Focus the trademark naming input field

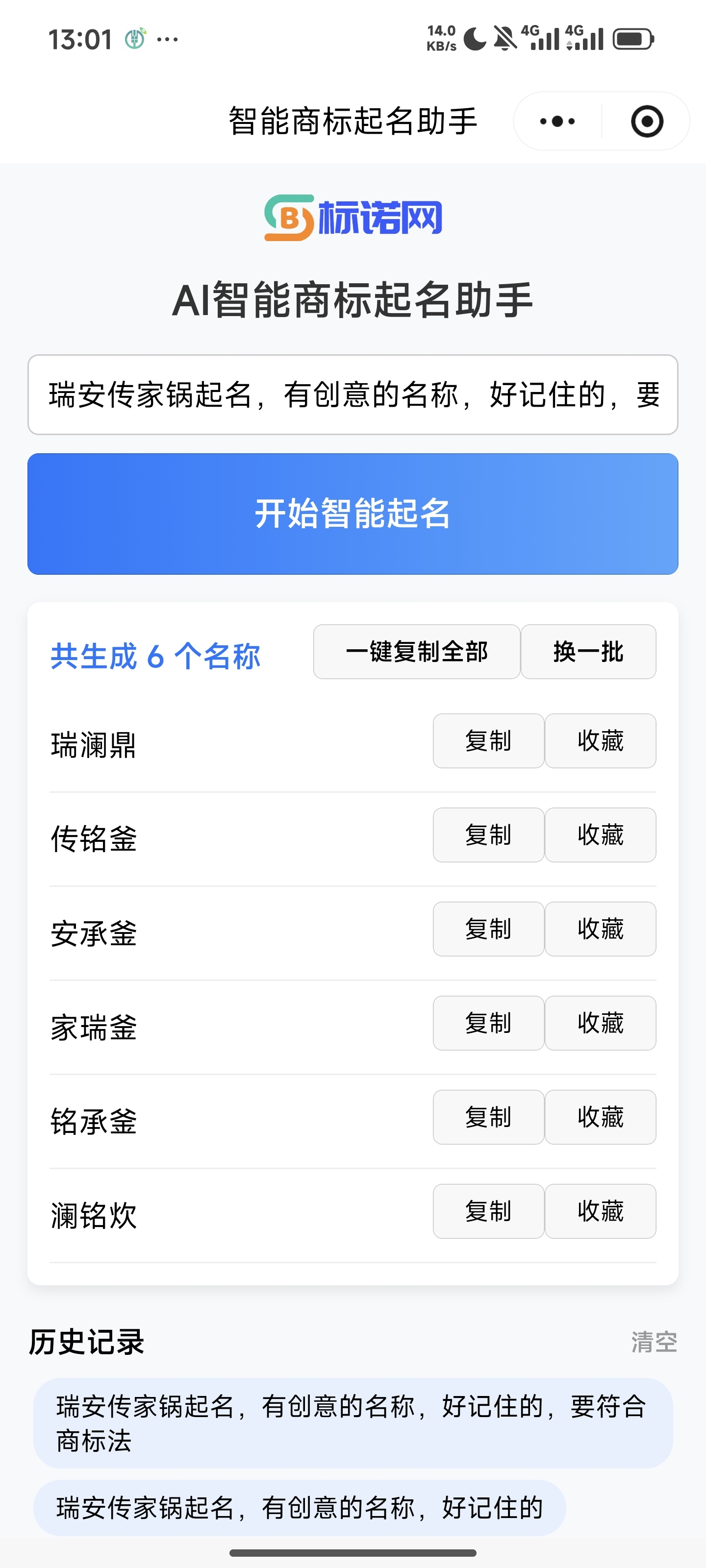pyautogui.click(x=353, y=394)
